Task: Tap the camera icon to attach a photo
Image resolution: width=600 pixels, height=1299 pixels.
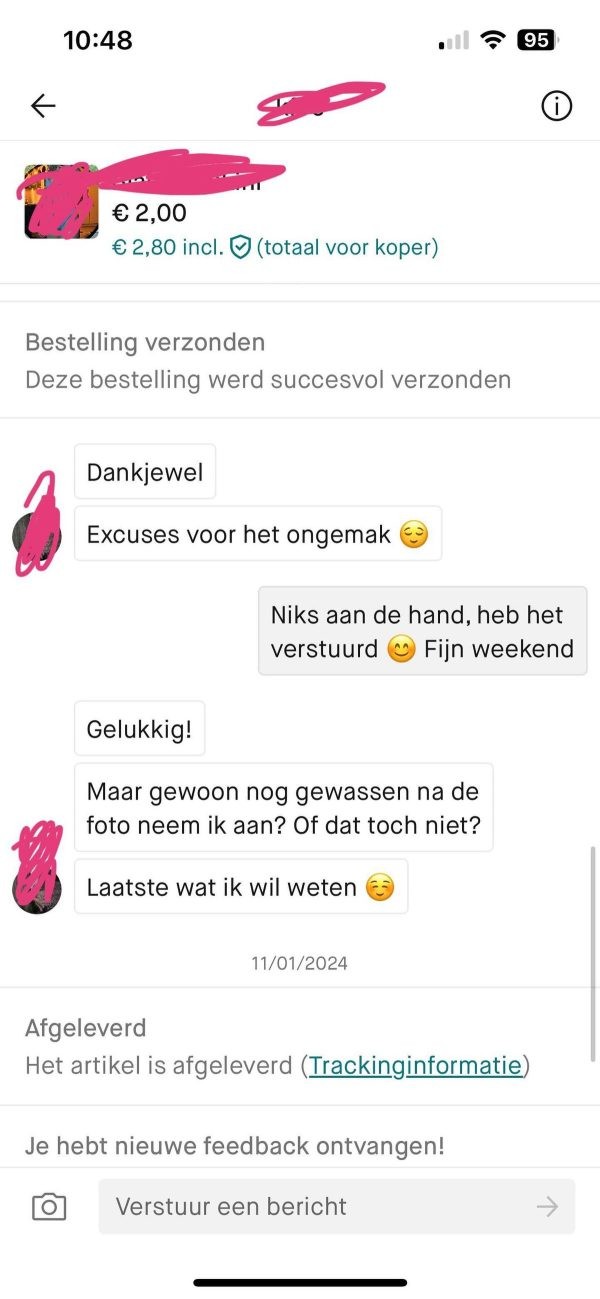Action: point(49,1207)
